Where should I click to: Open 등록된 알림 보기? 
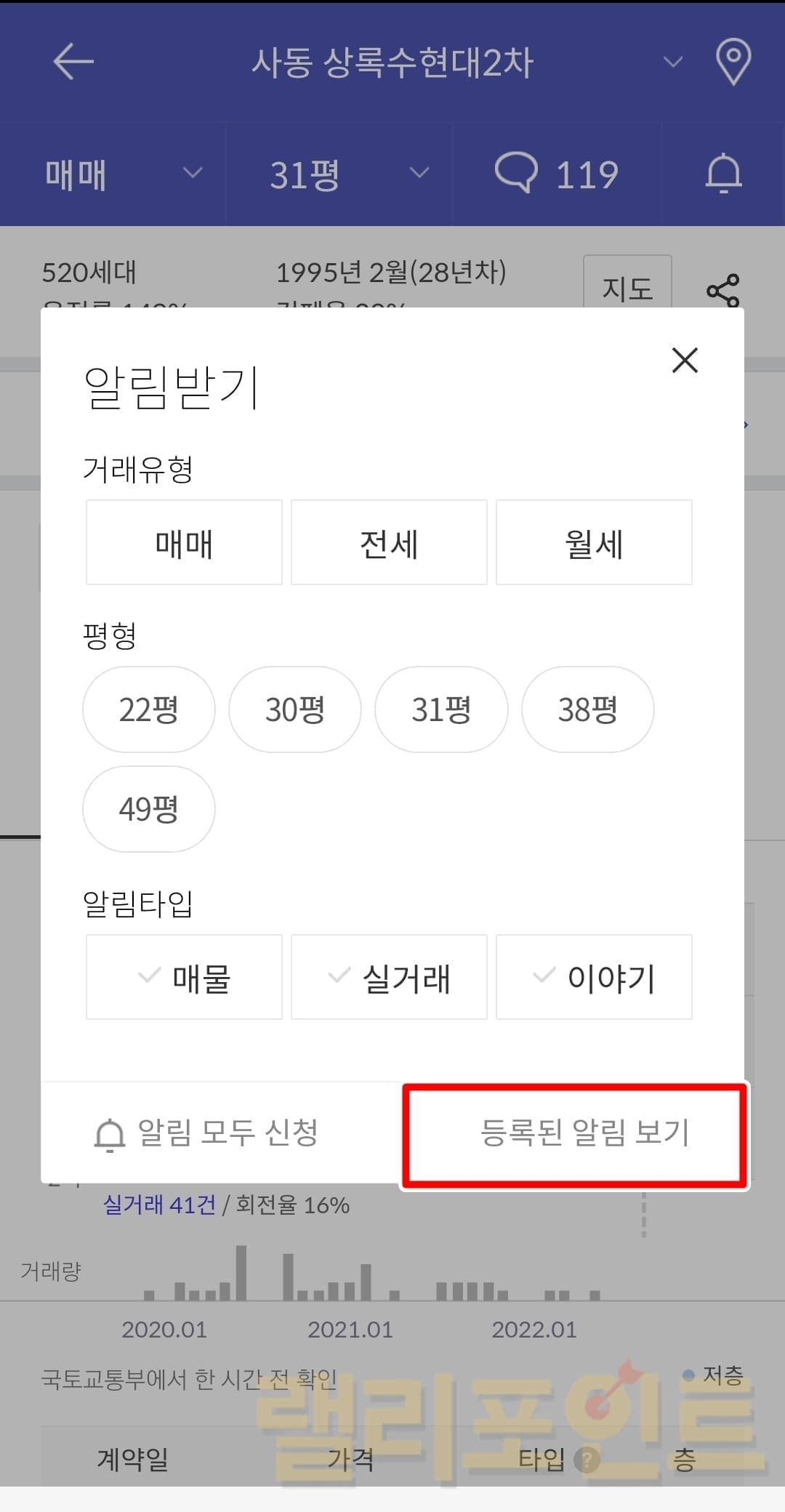tap(576, 1134)
